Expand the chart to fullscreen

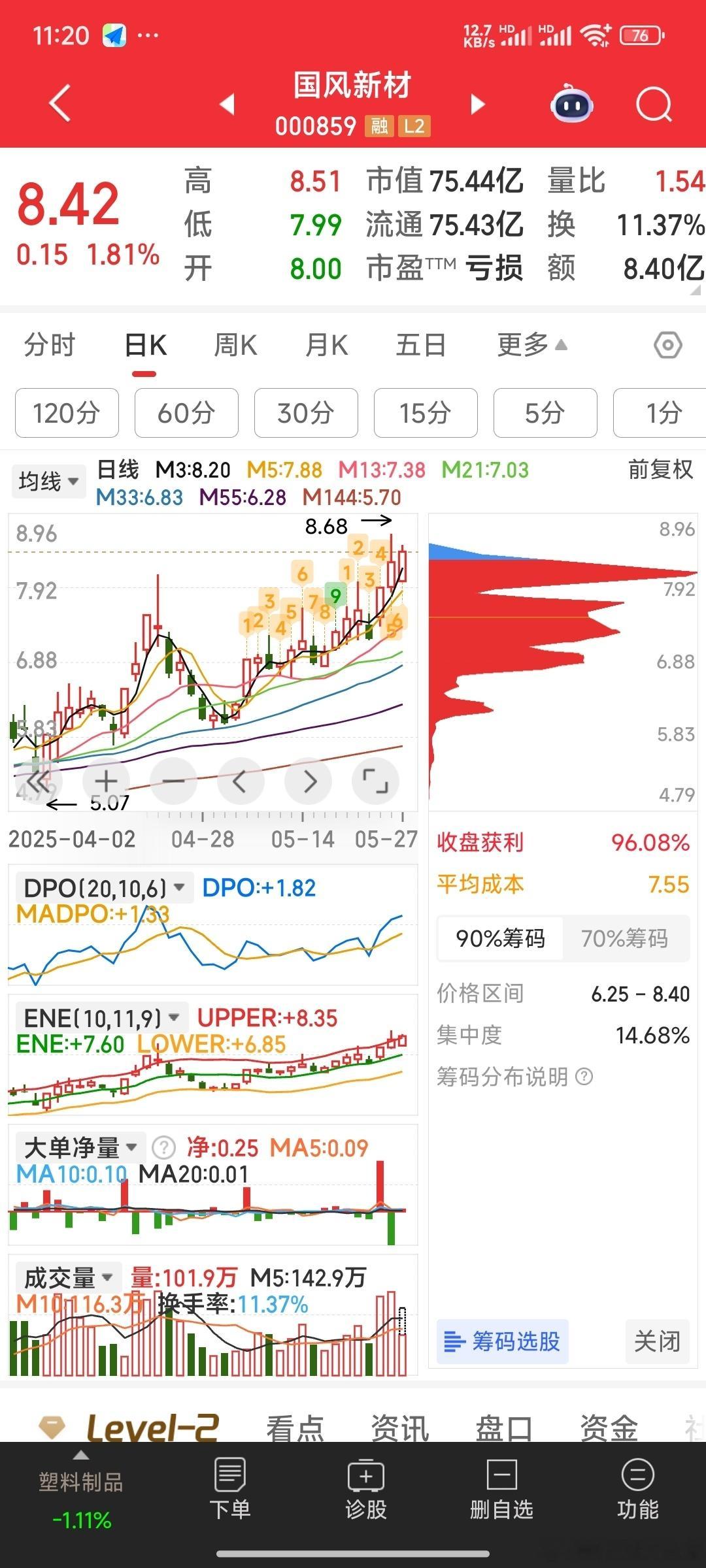(375, 781)
